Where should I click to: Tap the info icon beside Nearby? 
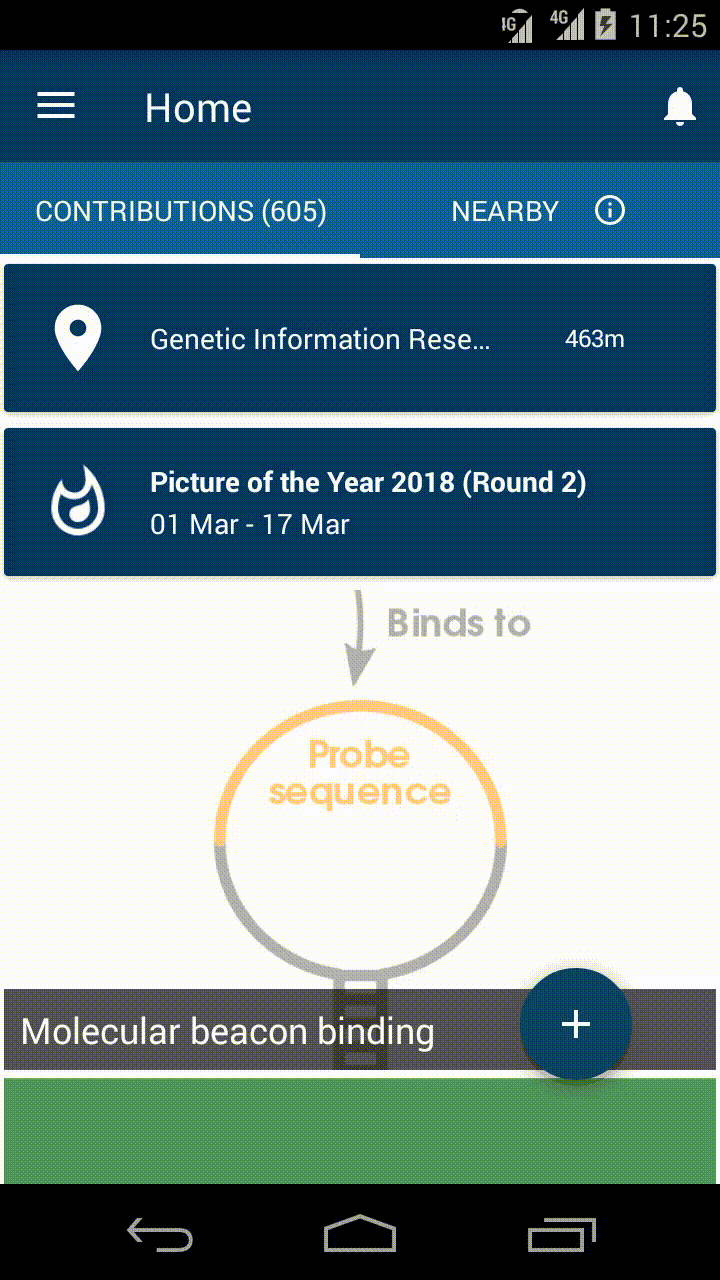610,211
